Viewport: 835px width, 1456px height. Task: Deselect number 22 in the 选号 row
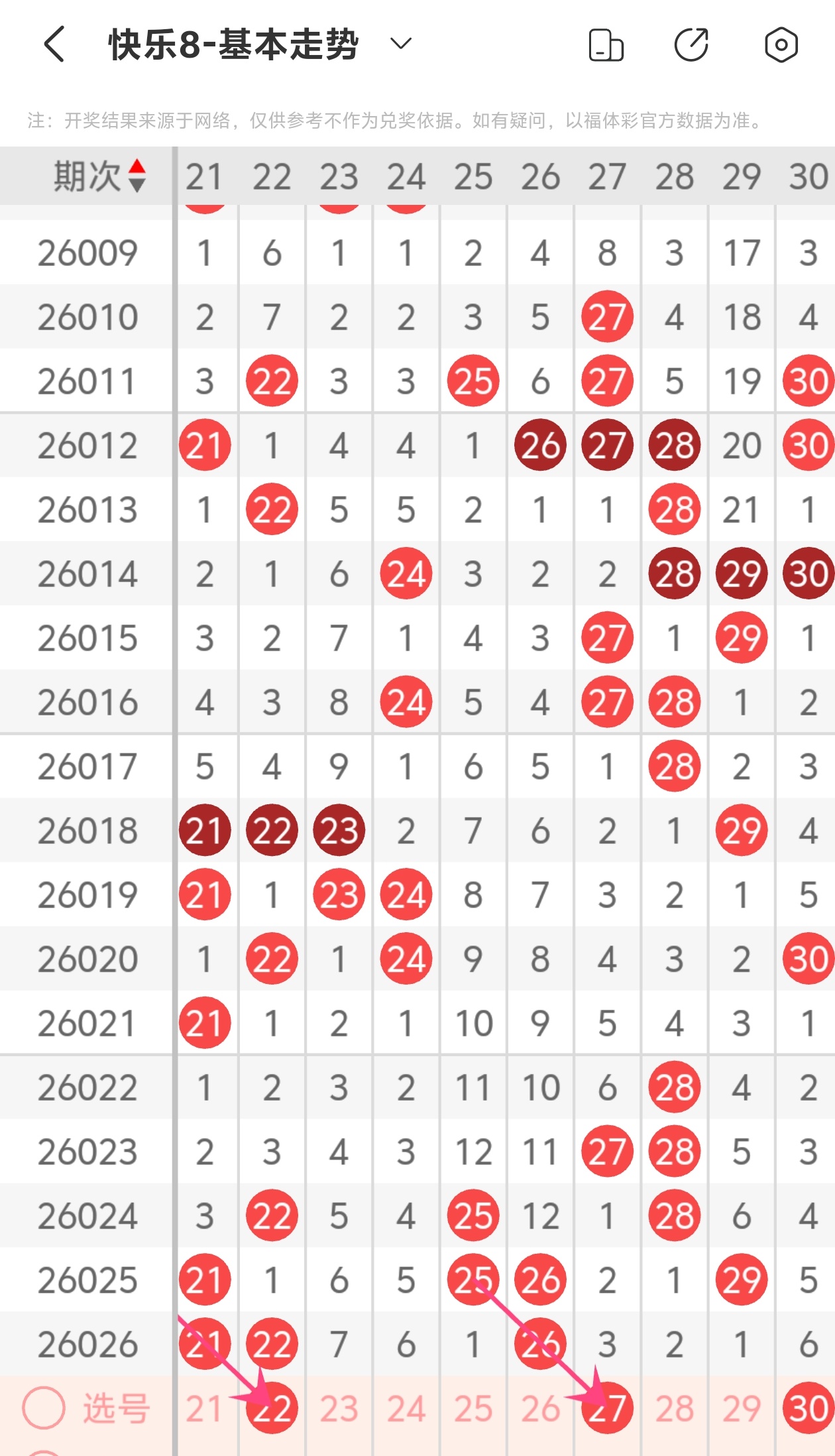click(272, 1408)
